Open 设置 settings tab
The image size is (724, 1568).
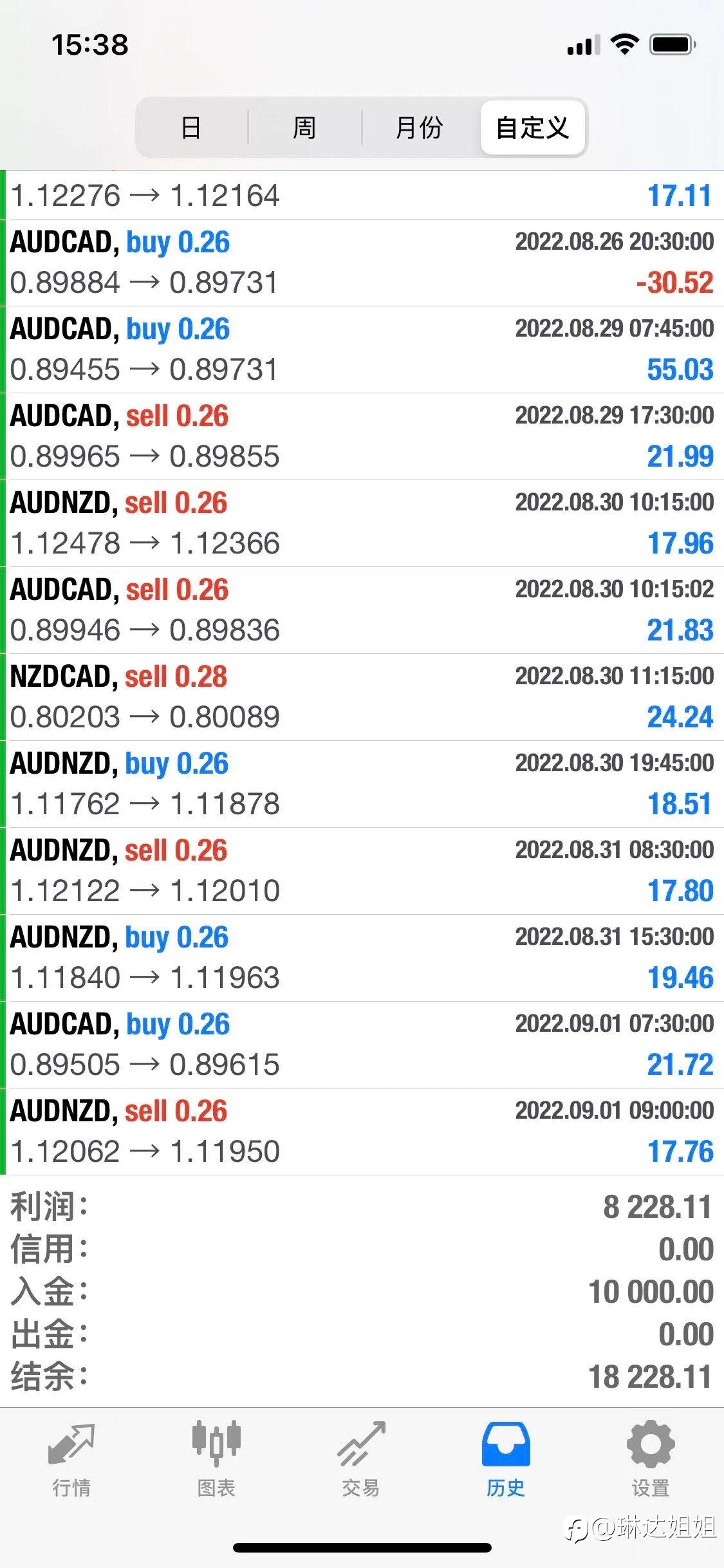coord(651,1460)
